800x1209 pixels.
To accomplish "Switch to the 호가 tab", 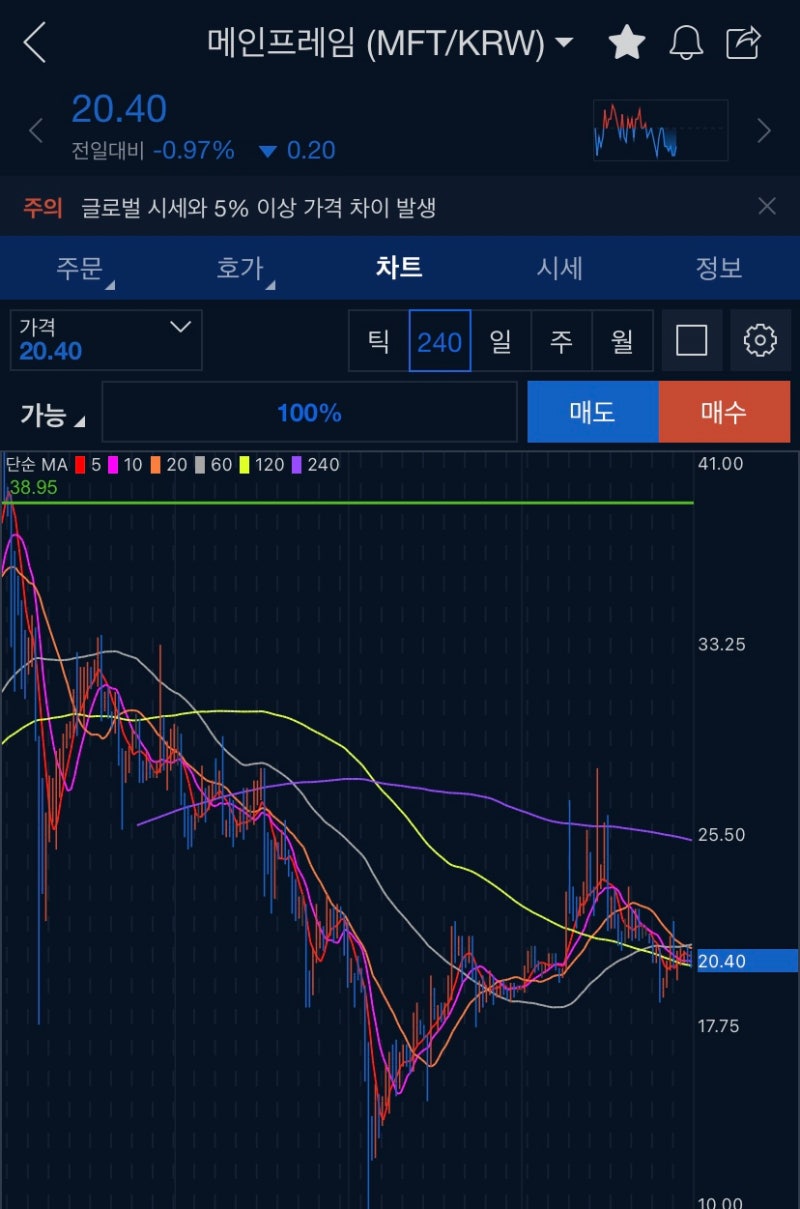I will coord(240,268).
